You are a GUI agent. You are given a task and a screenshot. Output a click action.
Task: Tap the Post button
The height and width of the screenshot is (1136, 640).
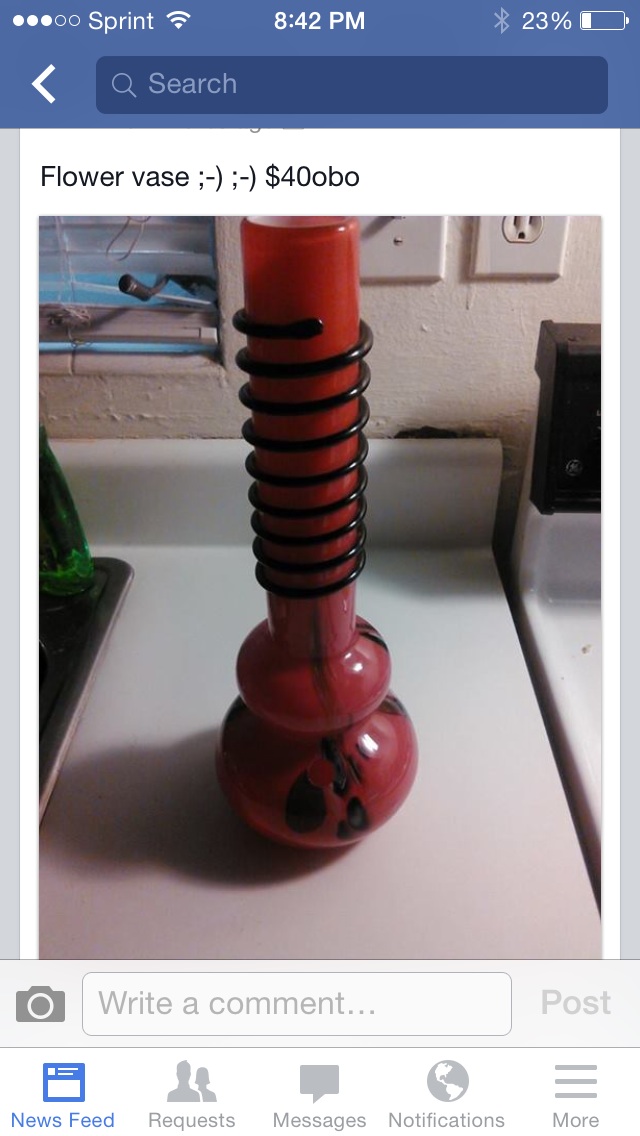575,1003
